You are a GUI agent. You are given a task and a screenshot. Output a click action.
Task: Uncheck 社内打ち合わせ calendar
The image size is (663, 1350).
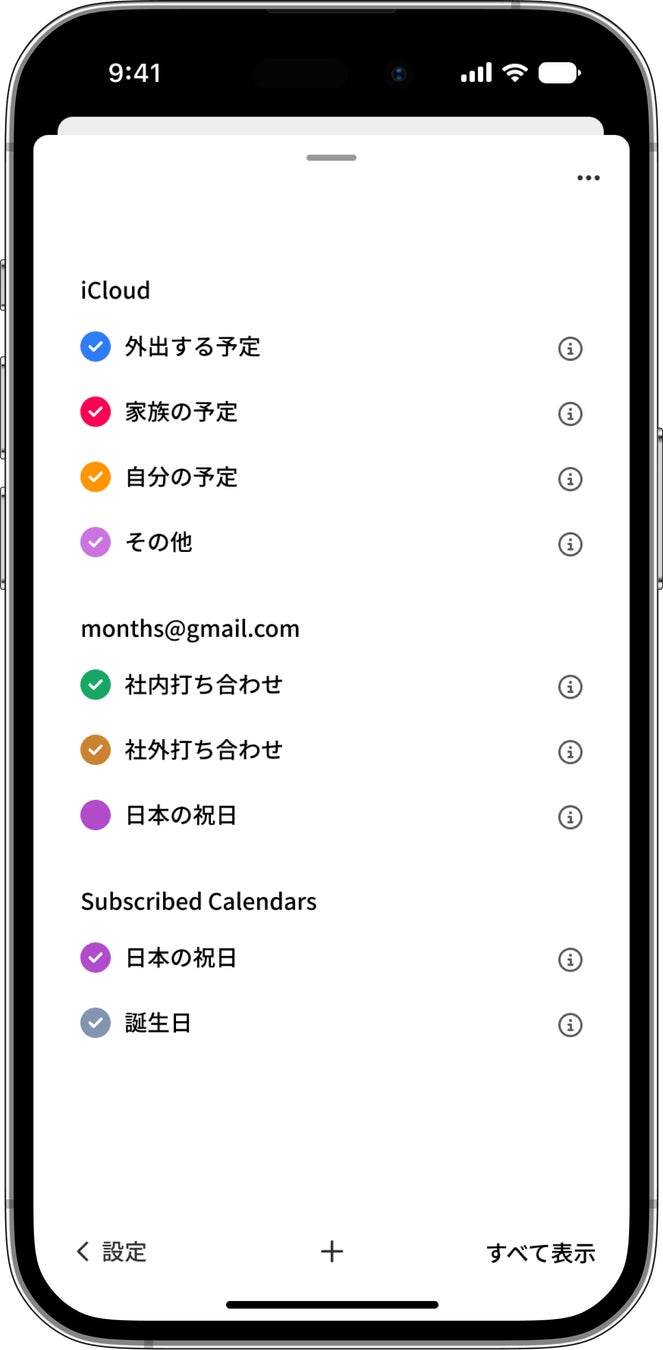pyautogui.click(x=95, y=685)
